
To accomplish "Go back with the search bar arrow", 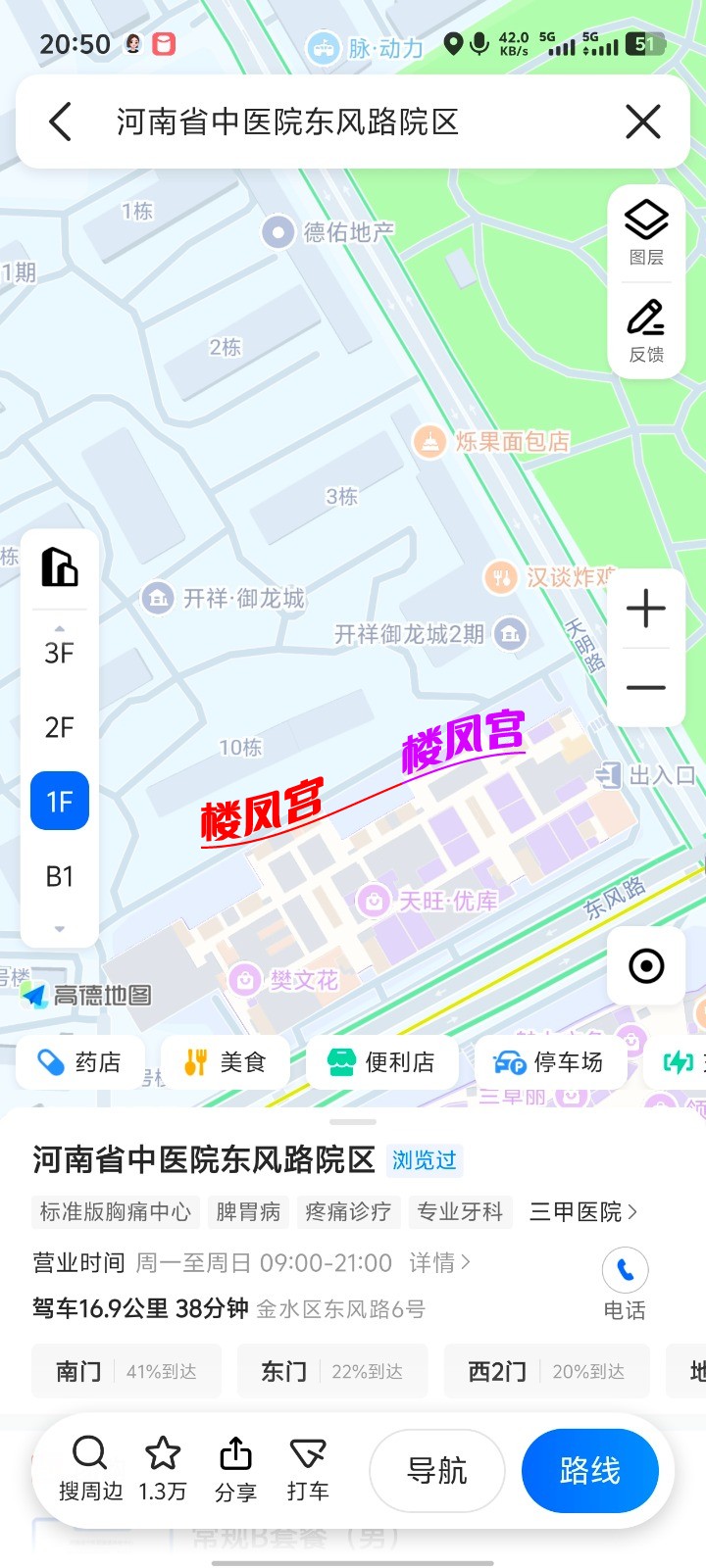I will pyautogui.click(x=60, y=122).
